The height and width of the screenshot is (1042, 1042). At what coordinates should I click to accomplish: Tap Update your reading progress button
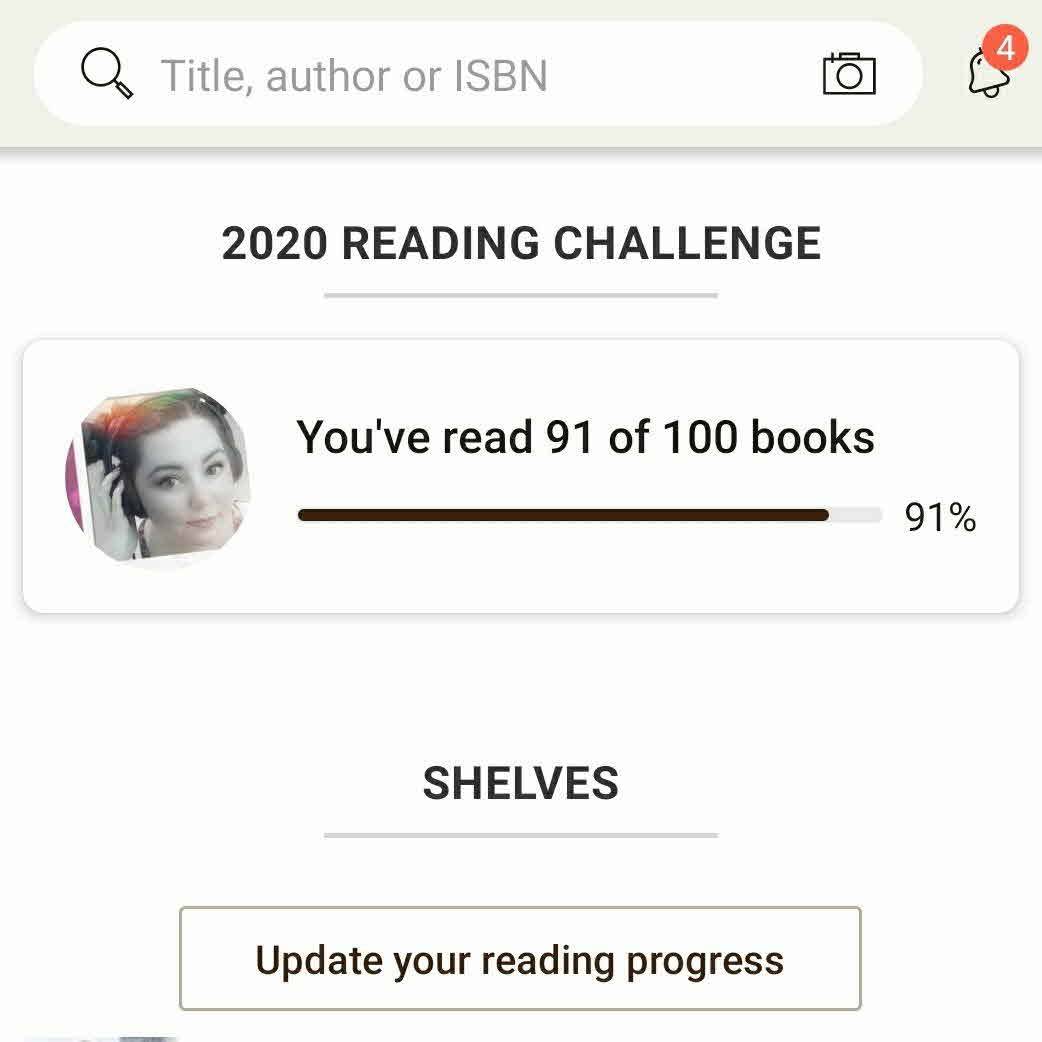tap(520, 959)
